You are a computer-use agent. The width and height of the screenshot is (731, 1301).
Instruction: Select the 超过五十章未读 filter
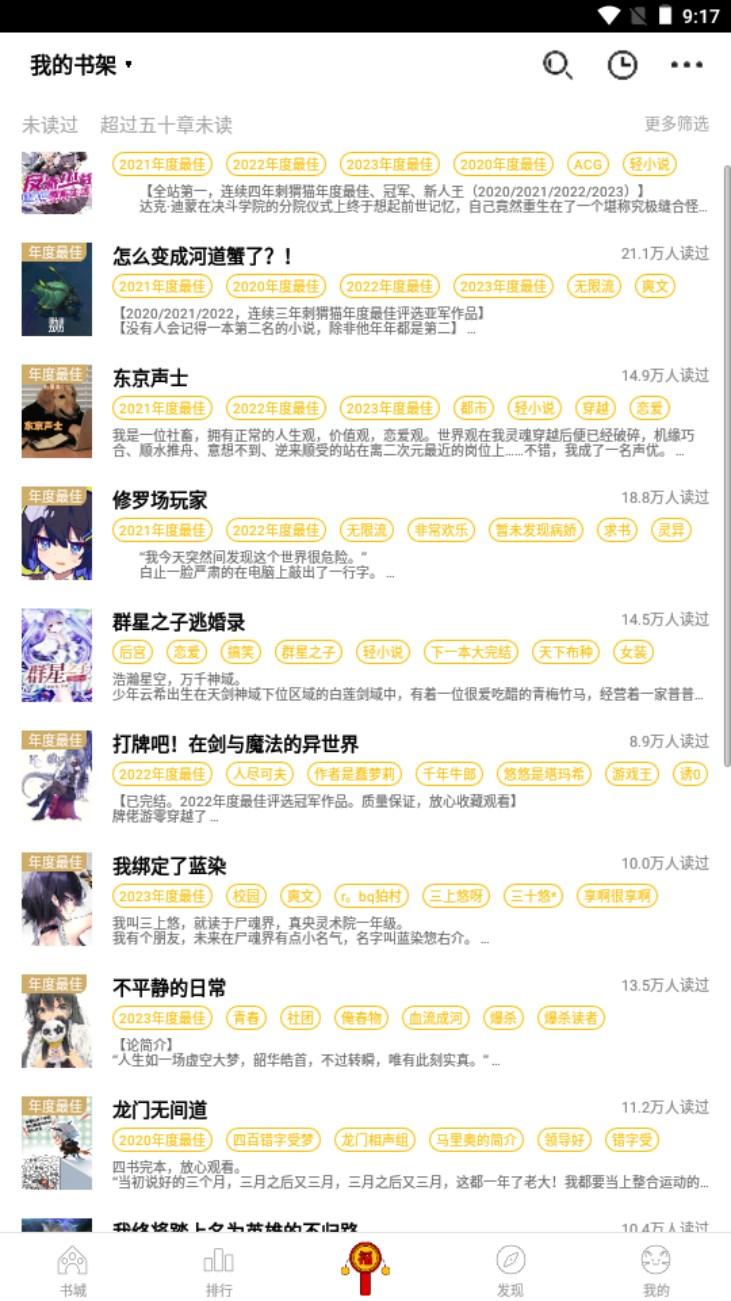click(x=166, y=125)
